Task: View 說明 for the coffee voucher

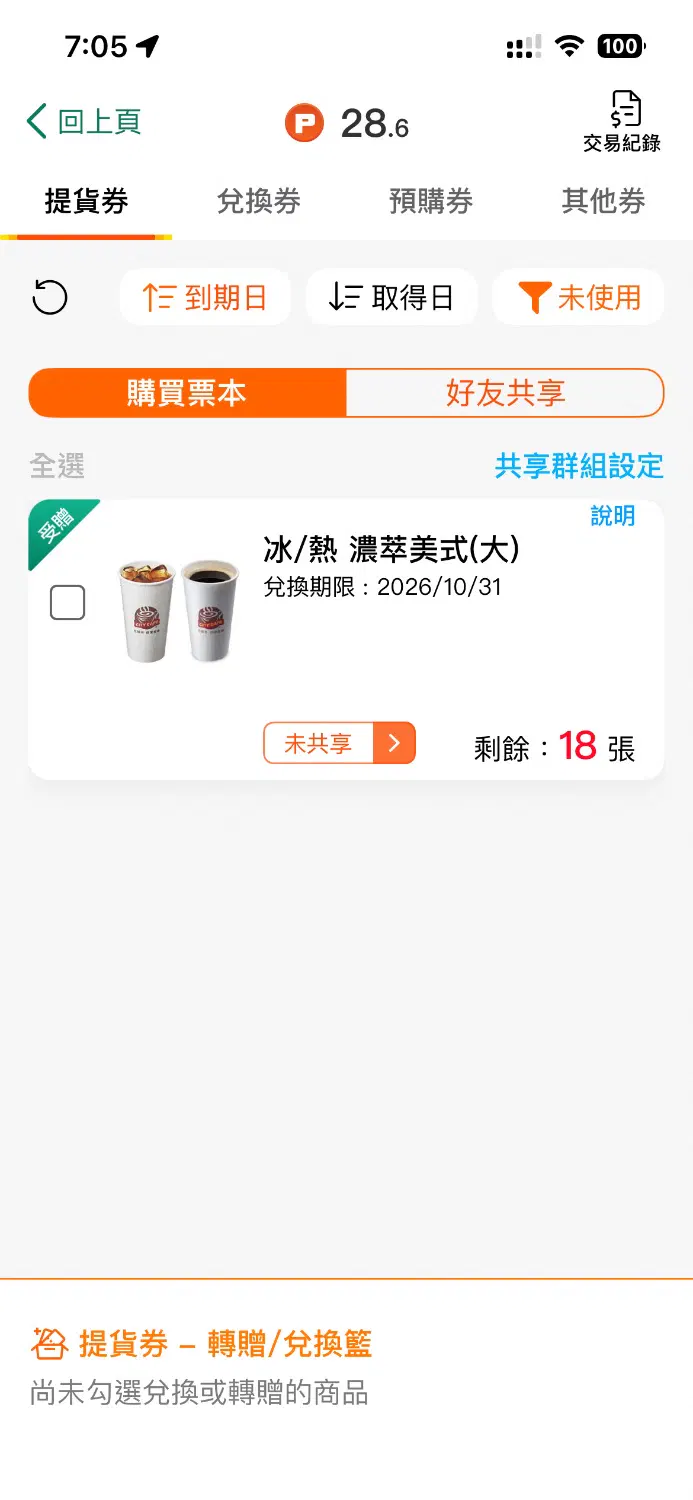Action: coord(612,516)
